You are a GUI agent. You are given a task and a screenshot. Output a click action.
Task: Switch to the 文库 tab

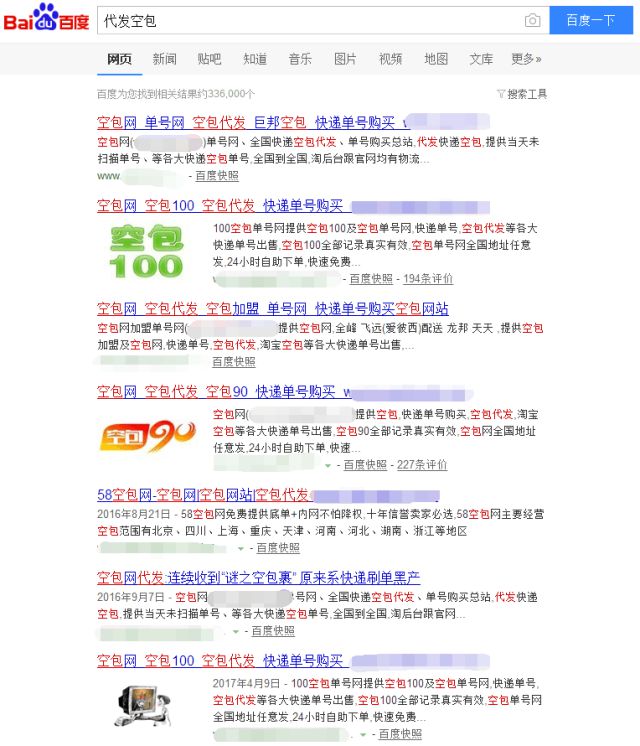(x=481, y=59)
